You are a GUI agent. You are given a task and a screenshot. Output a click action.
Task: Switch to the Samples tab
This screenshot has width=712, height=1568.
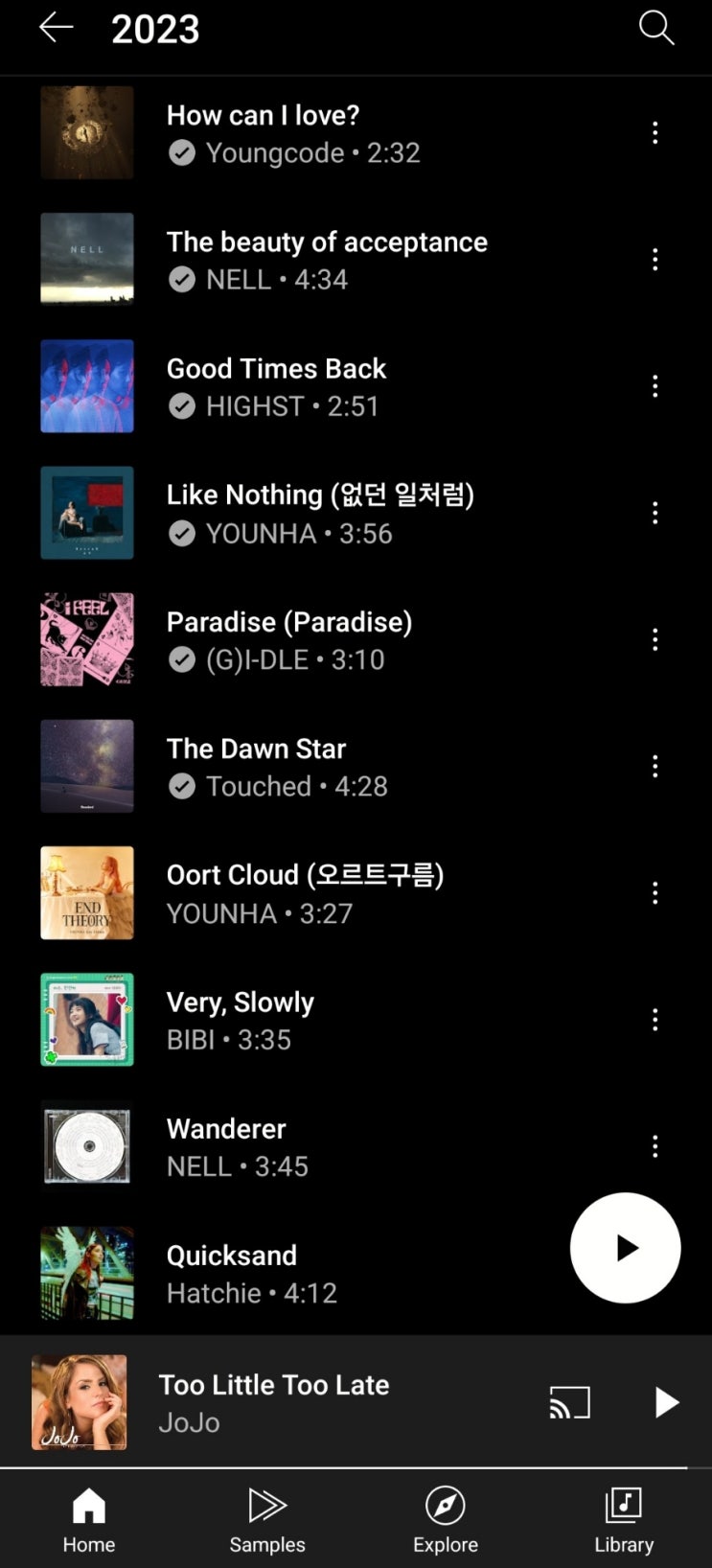point(267,1520)
